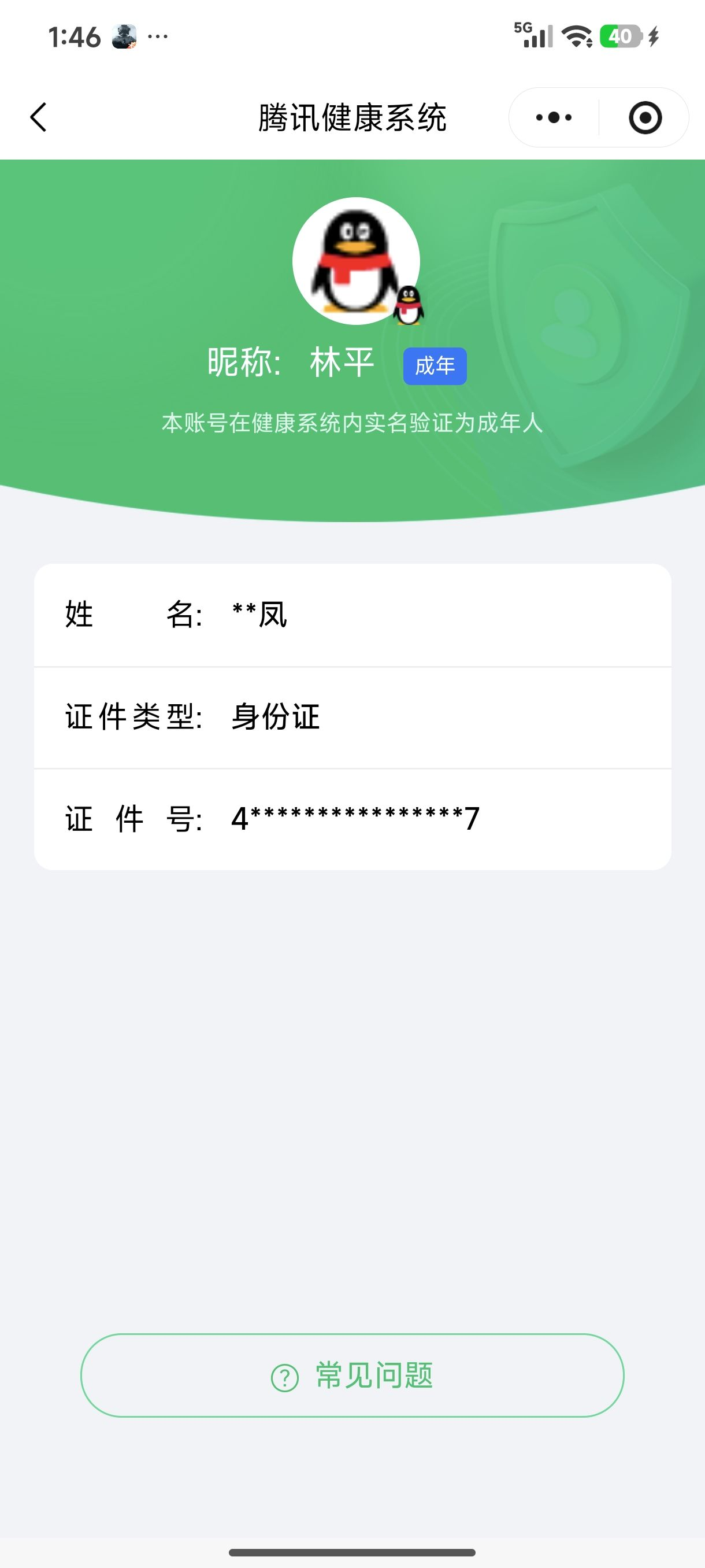Expand the 姓名 name row
705x1568 pixels.
click(x=353, y=616)
